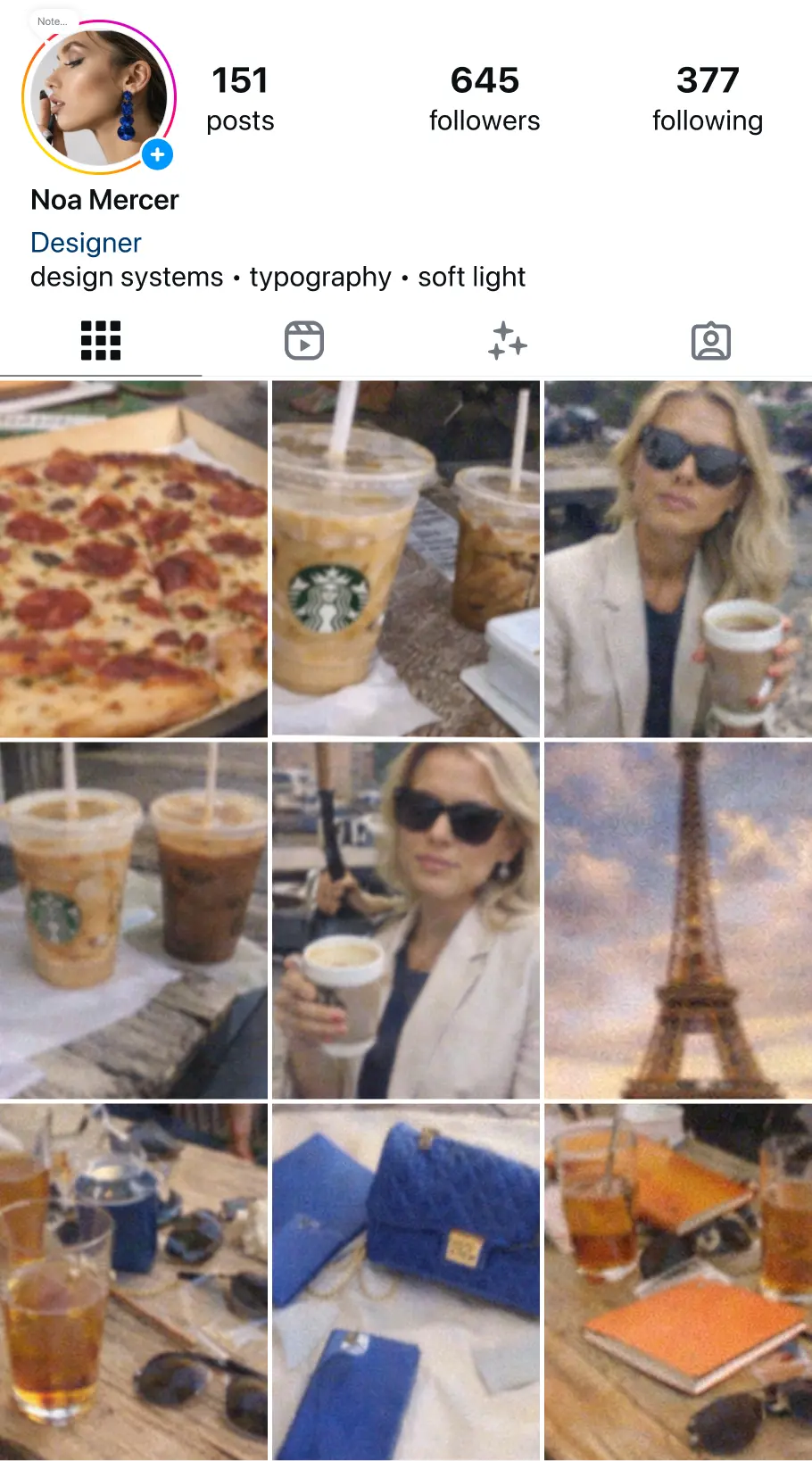Image resolution: width=812 pixels, height=1461 pixels.
Task: Open the single Starbucks iced coffee post
Action: (x=406, y=559)
